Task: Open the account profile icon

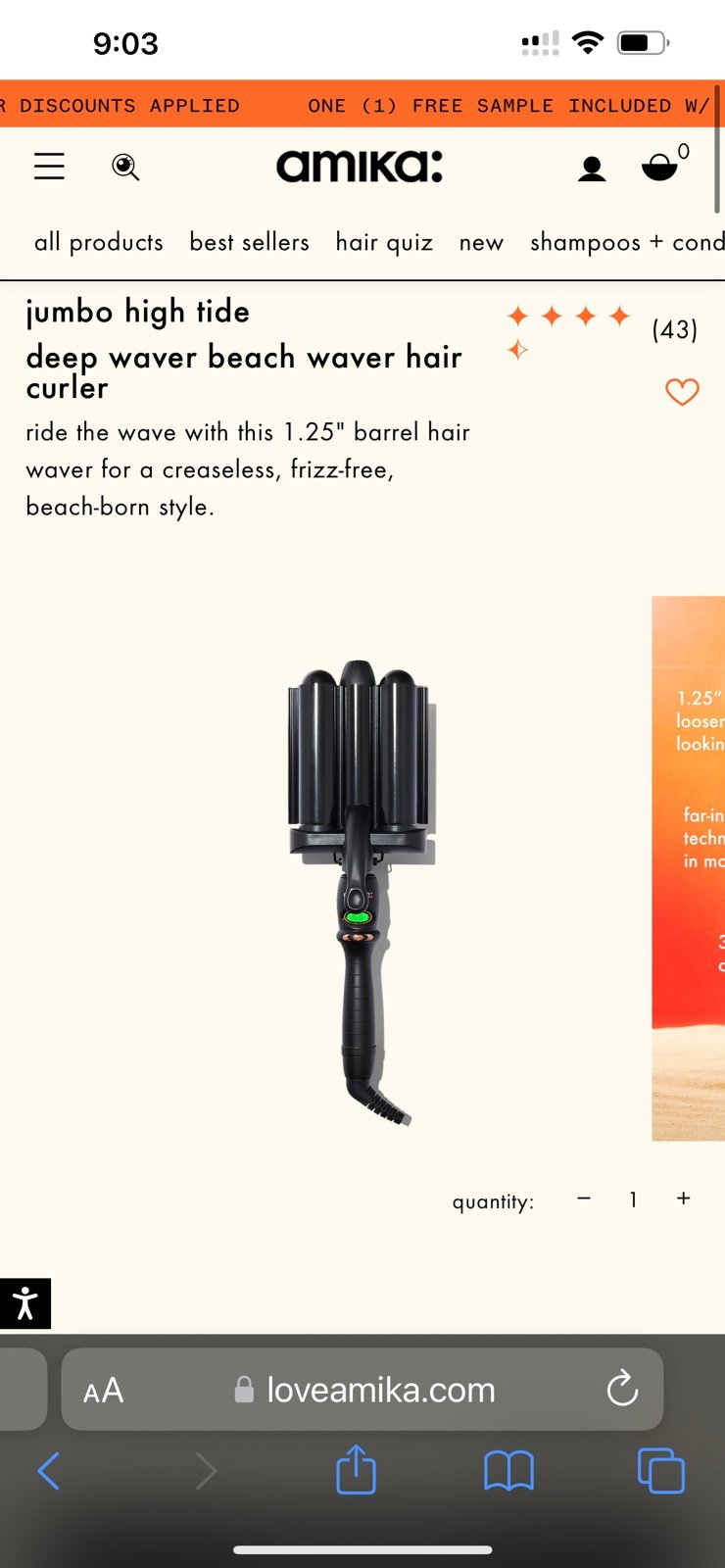Action: [592, 169]
